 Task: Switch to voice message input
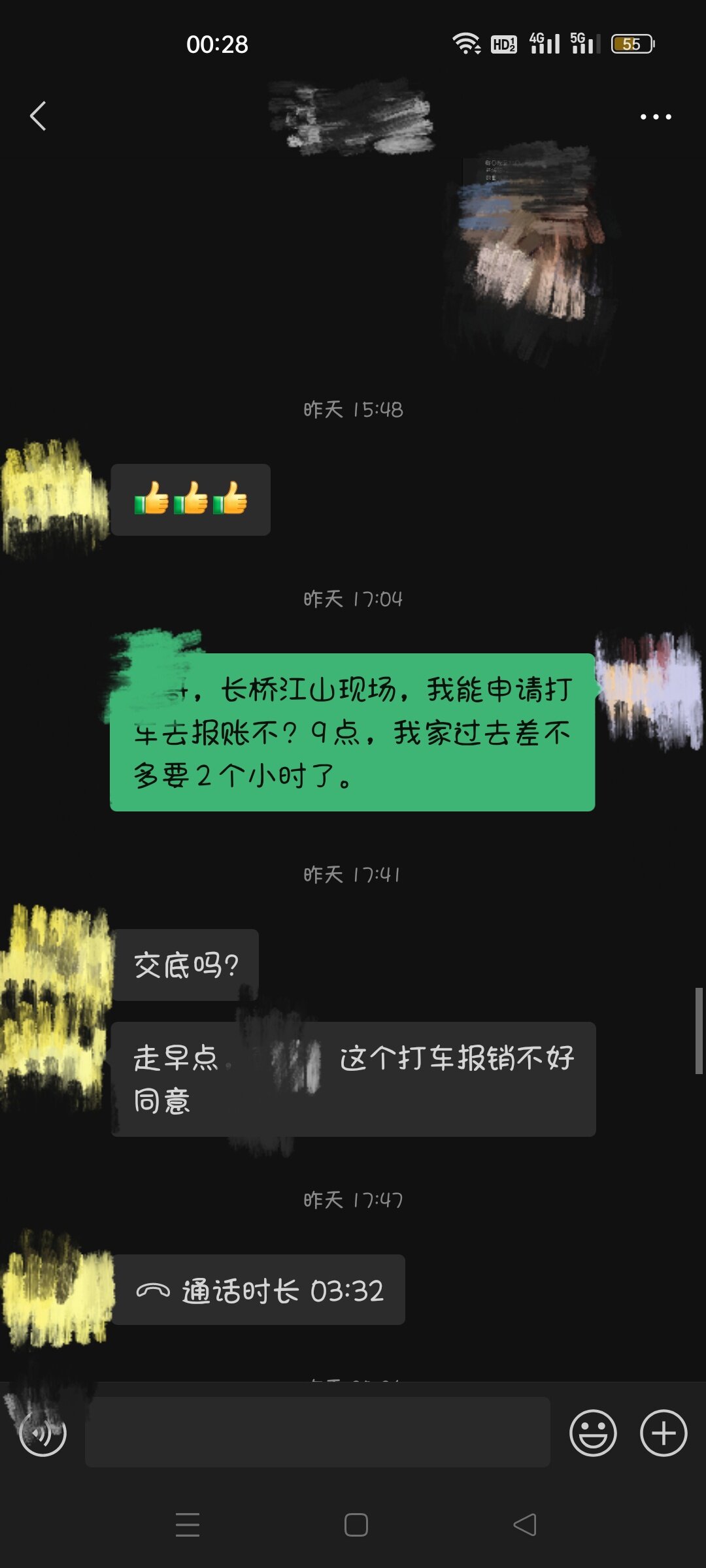coord(43,1433)
